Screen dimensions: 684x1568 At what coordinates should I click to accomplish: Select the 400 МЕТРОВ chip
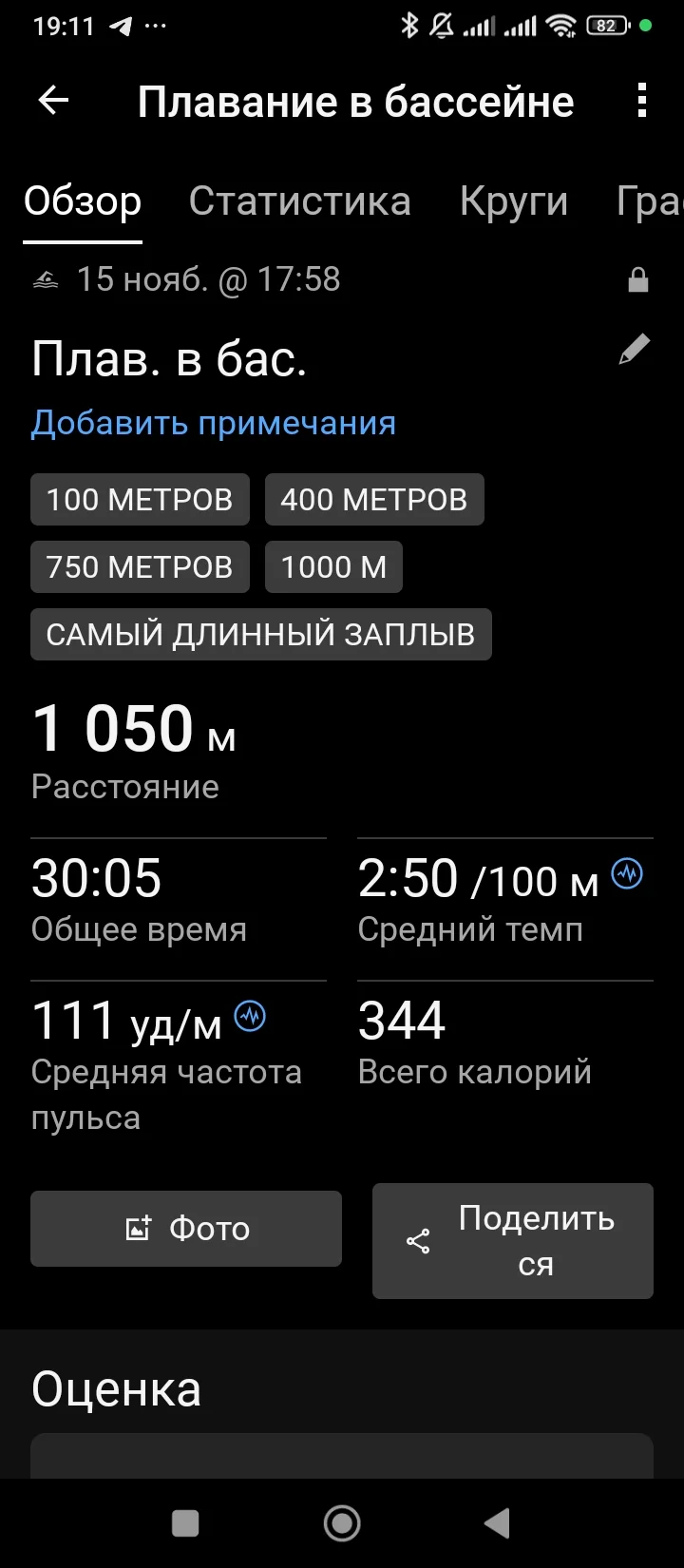click(374, 500)
